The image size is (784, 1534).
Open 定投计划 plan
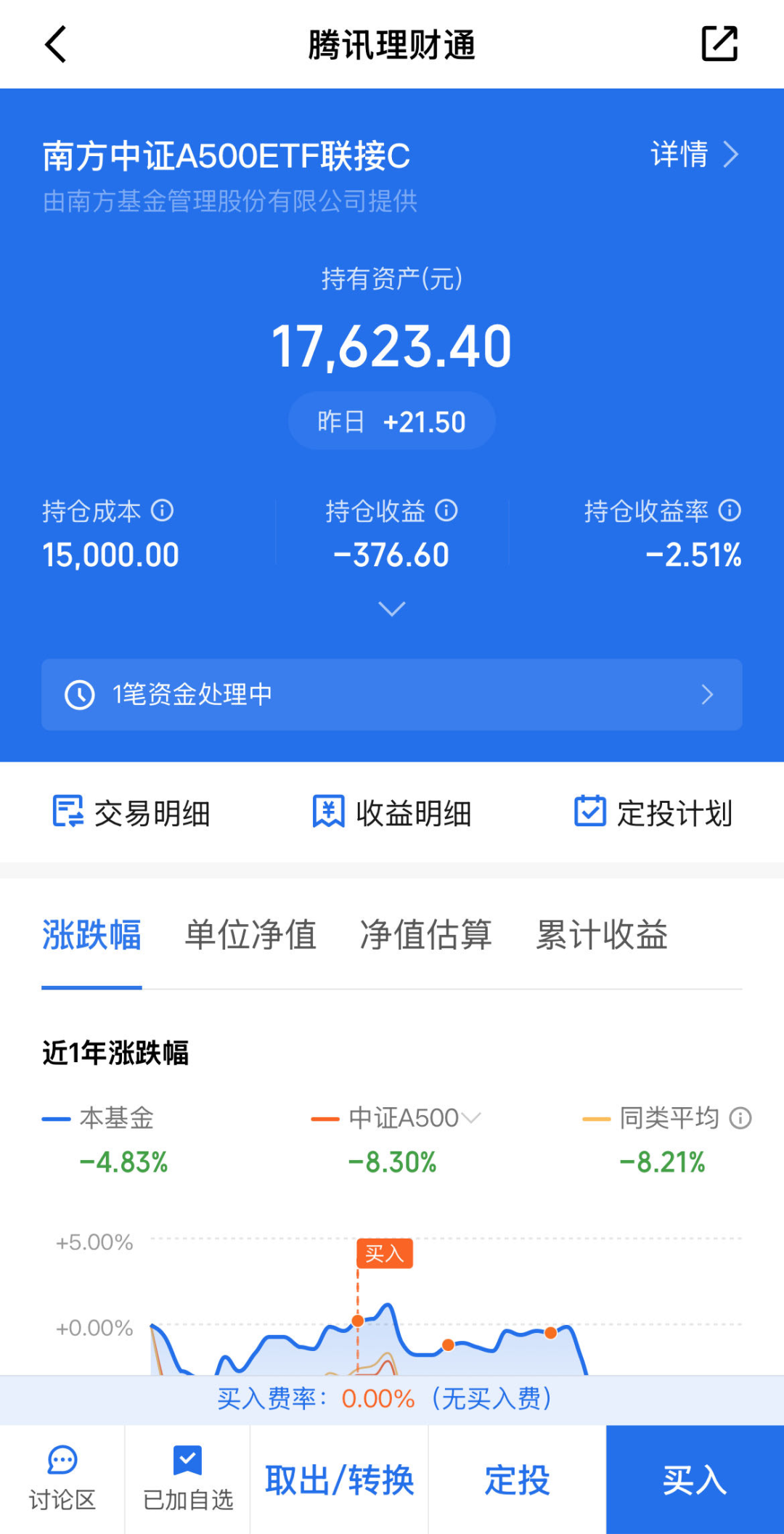pos(653,812)
